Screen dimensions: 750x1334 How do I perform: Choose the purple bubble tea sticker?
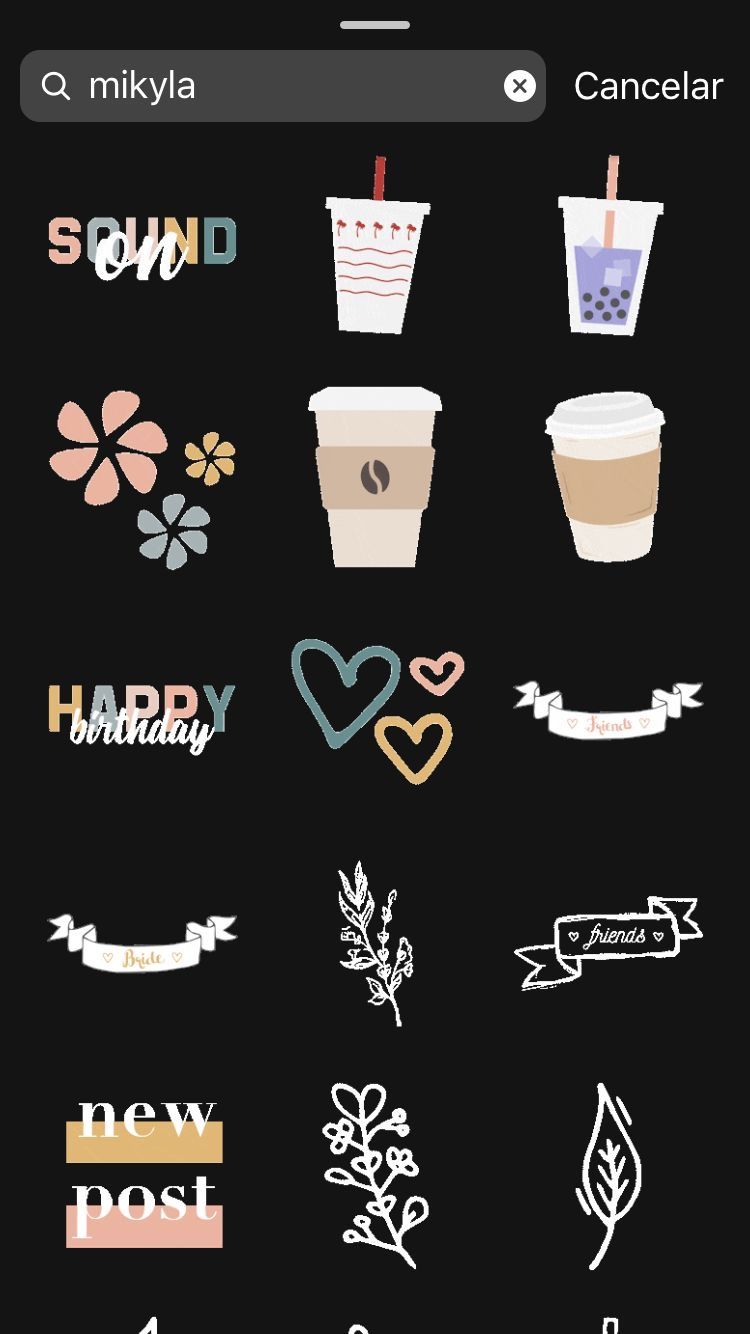609,246
